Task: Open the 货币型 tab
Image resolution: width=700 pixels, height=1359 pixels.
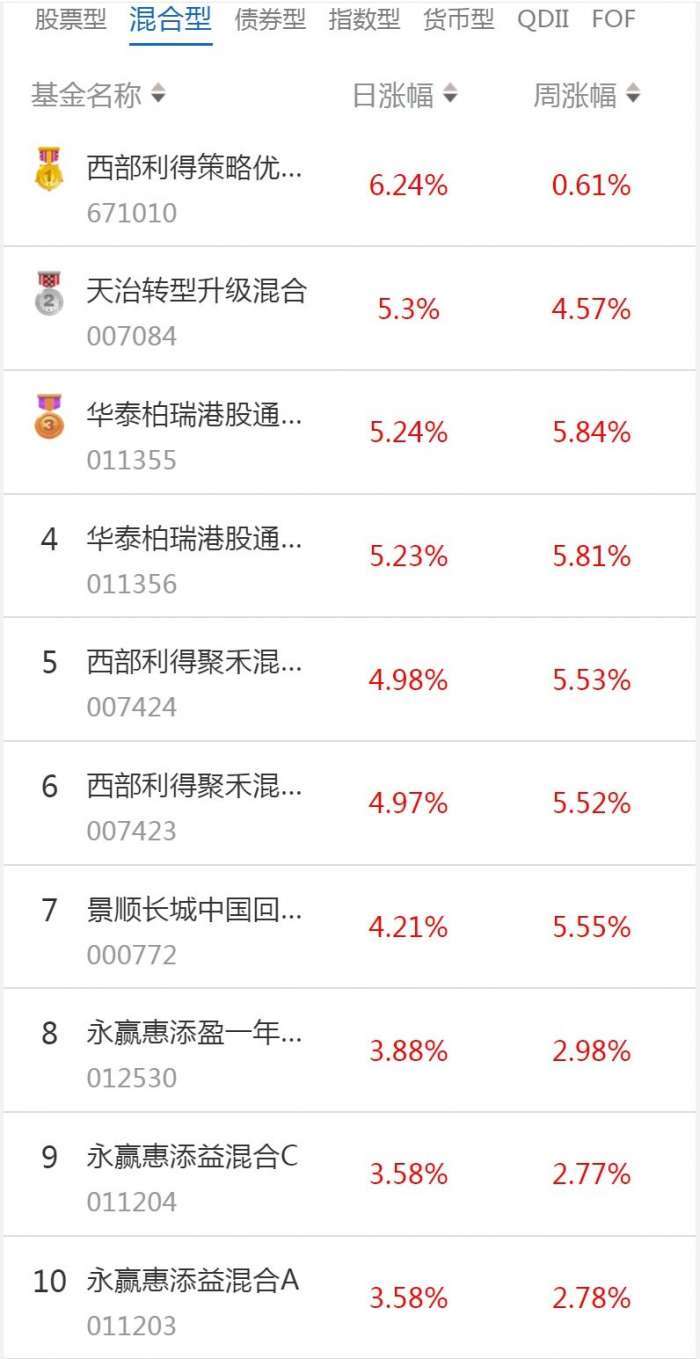Action: pyautogui.click(x=458, y=20)
